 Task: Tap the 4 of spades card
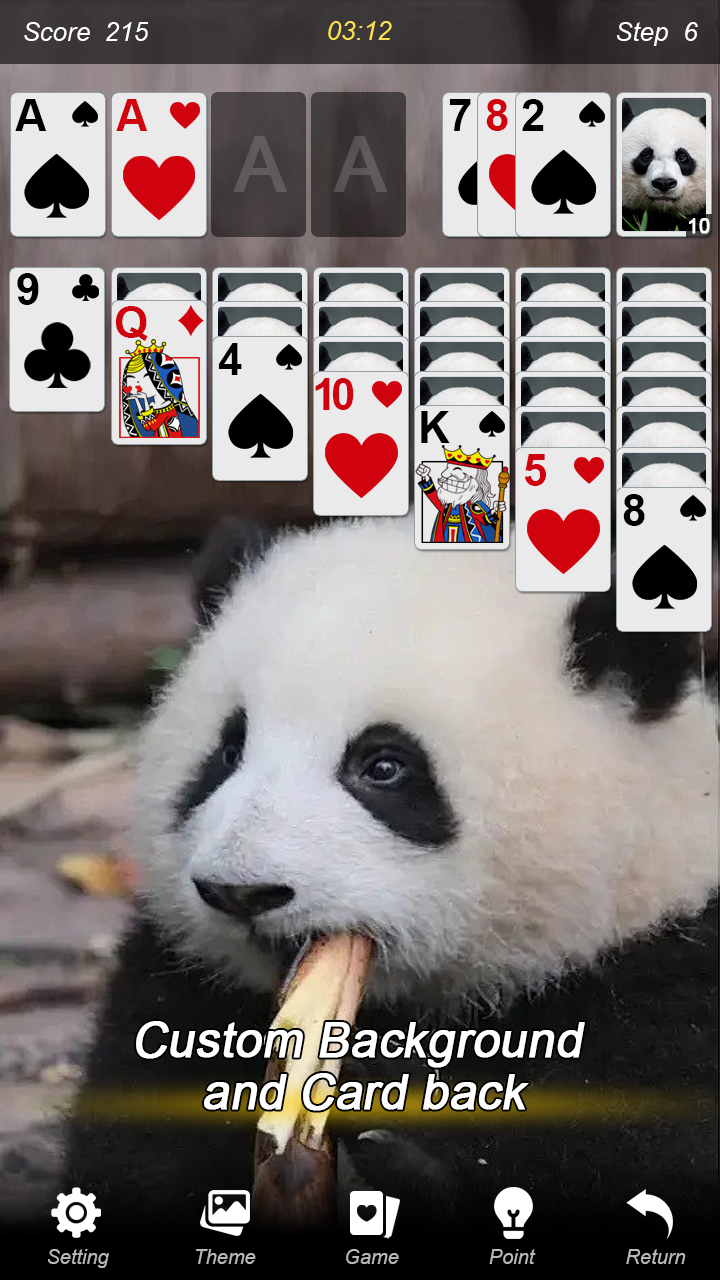click(260, 408)
